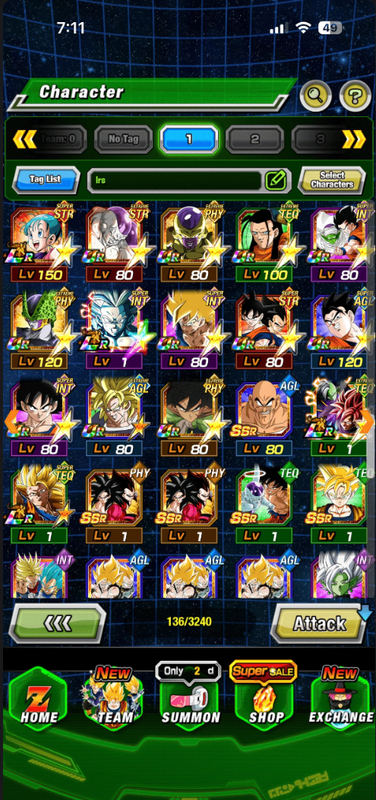The height and width of the screenshot is (800, 376).
Task: Tap the Select Characters button
Action: pyautogui.click(x=332, y=180)
